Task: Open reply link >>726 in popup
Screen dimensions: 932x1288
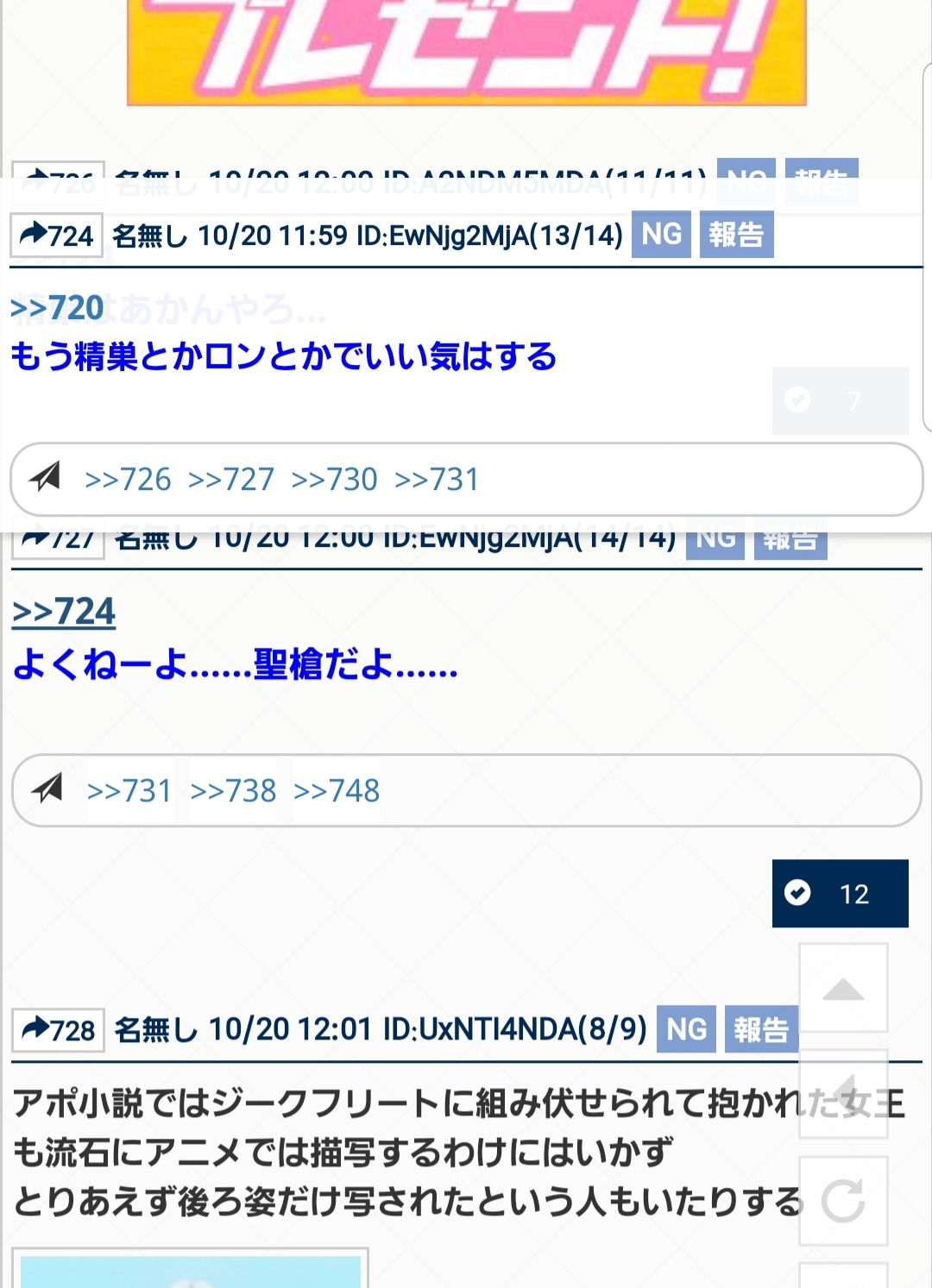Action: pos(128,480)
